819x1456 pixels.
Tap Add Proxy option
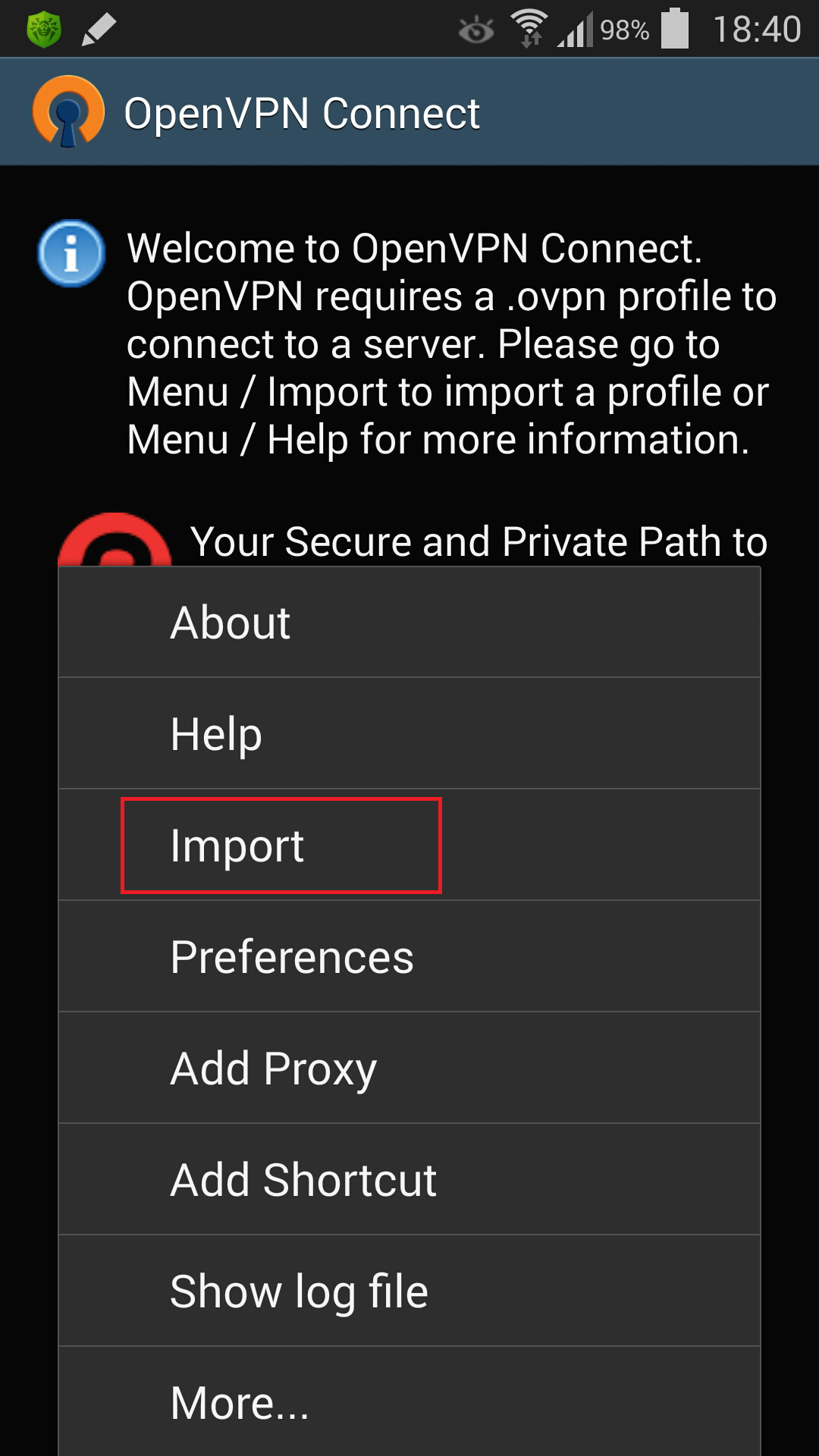[x=409, y=1068]
